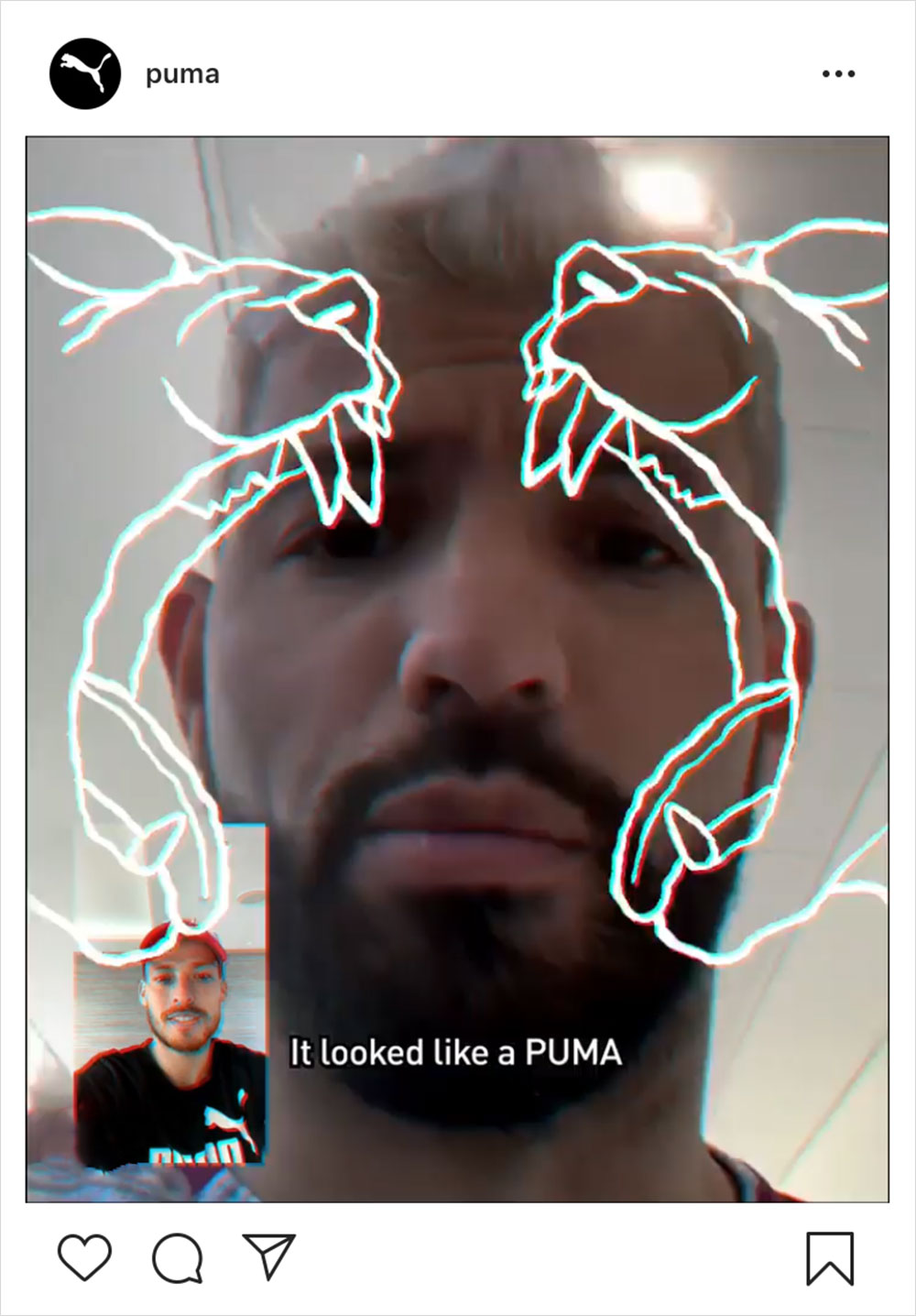Tap the post video to play or pause
The width and height of the screenshot is (916, 1316).
[x=458, y=669]
